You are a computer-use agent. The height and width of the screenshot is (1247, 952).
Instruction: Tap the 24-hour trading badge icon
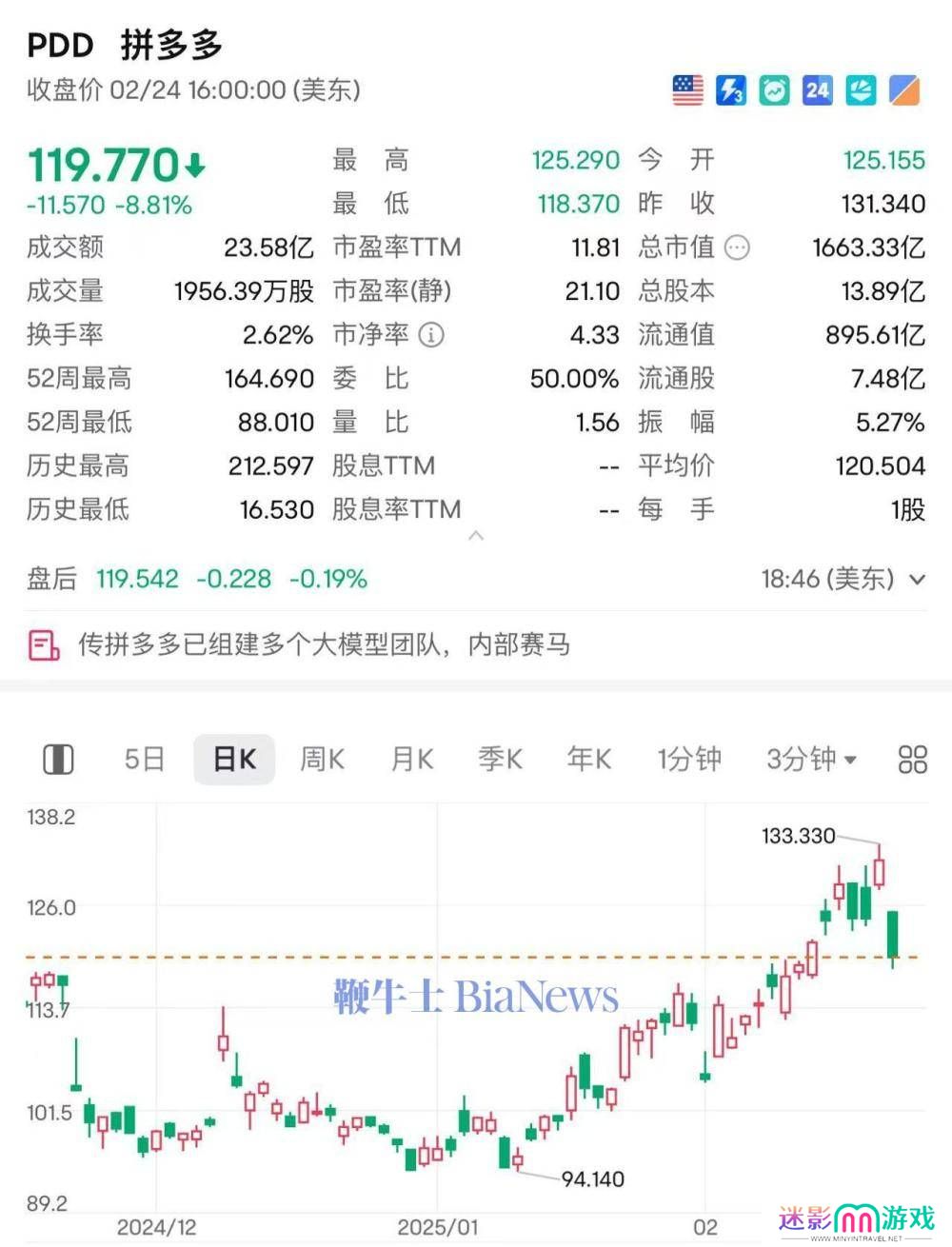coord(817,90)
